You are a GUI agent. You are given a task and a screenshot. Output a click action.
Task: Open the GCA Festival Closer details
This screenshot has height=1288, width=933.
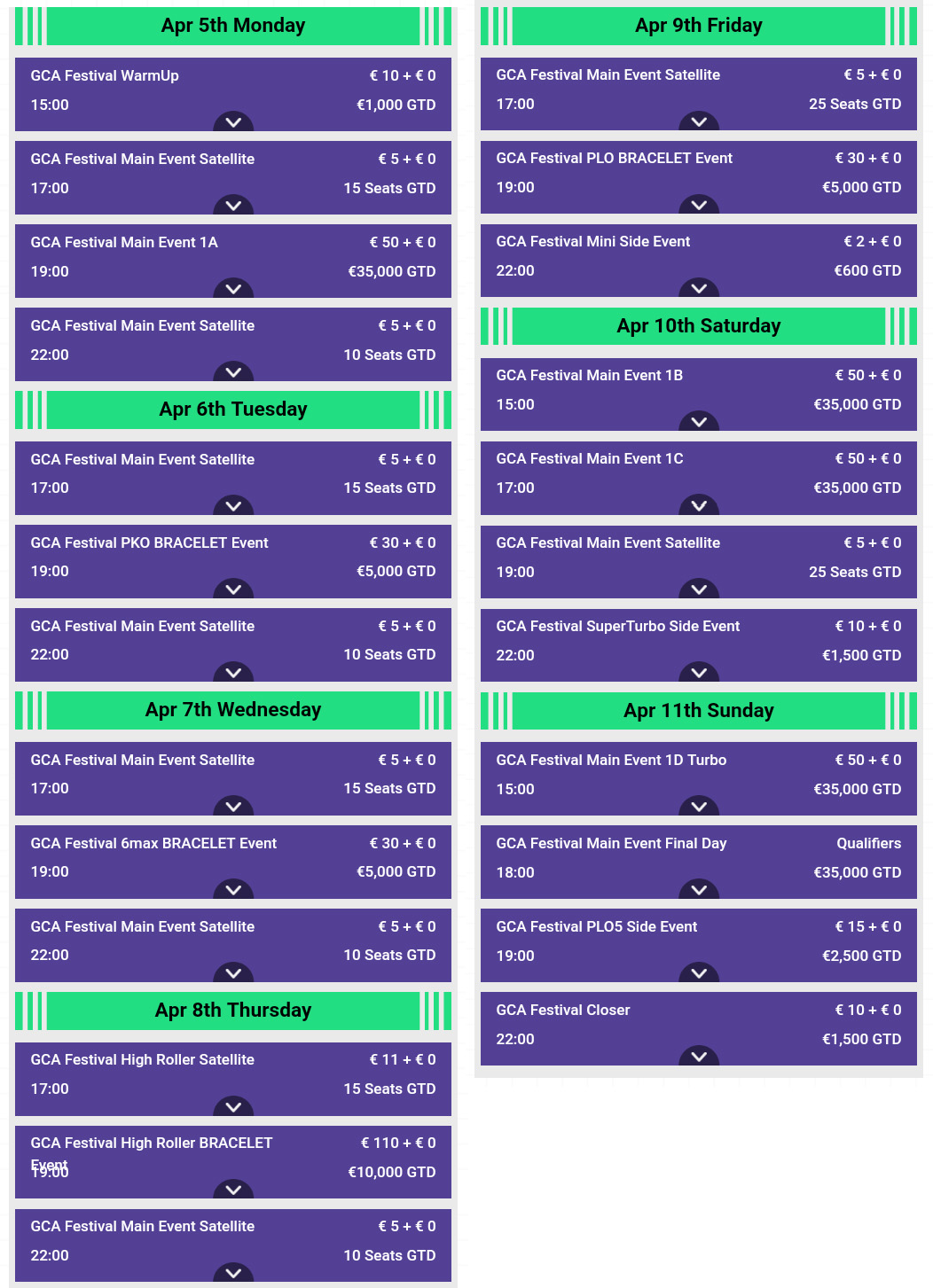click(x=699, y=1057)
